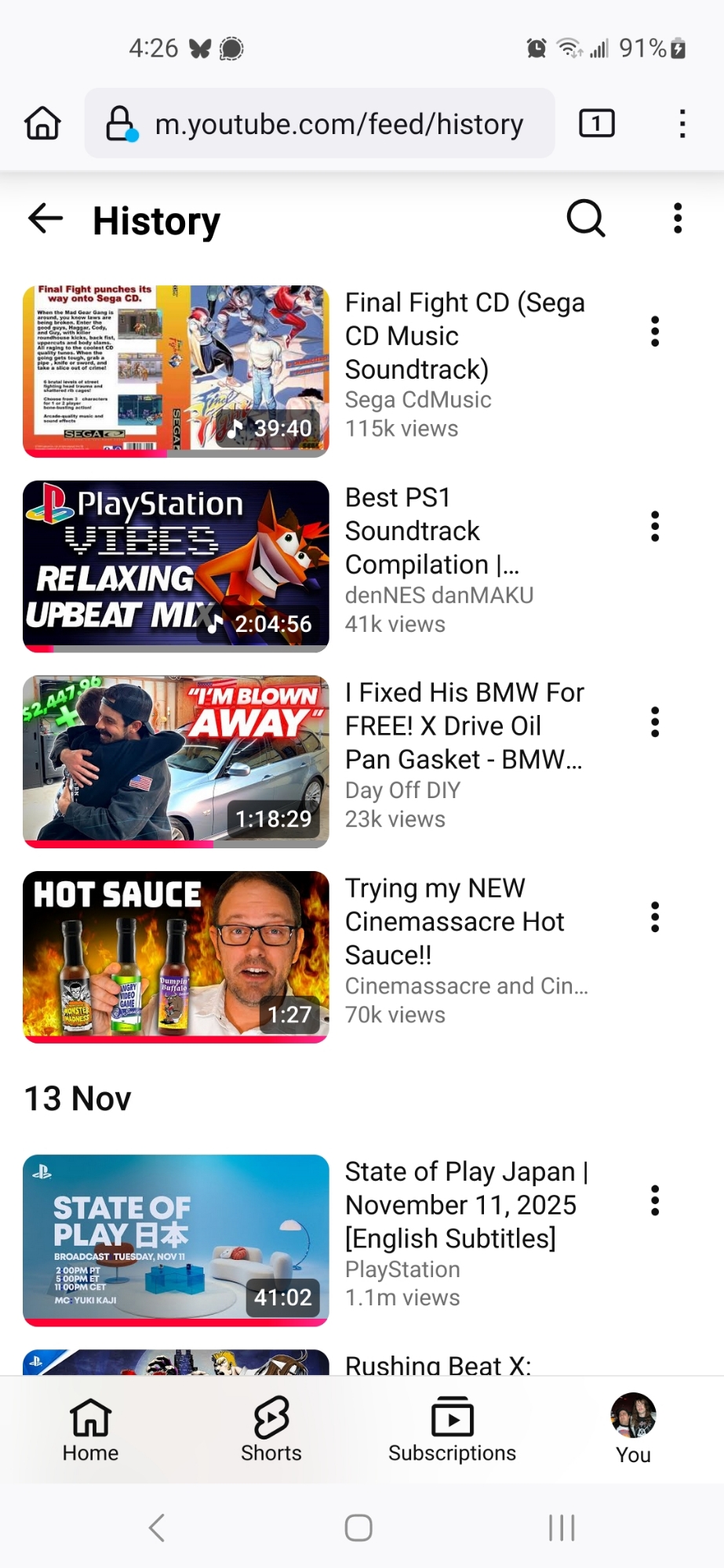Open options for Cinemassacre Hot Sauce video

click(x=655, y=917)
